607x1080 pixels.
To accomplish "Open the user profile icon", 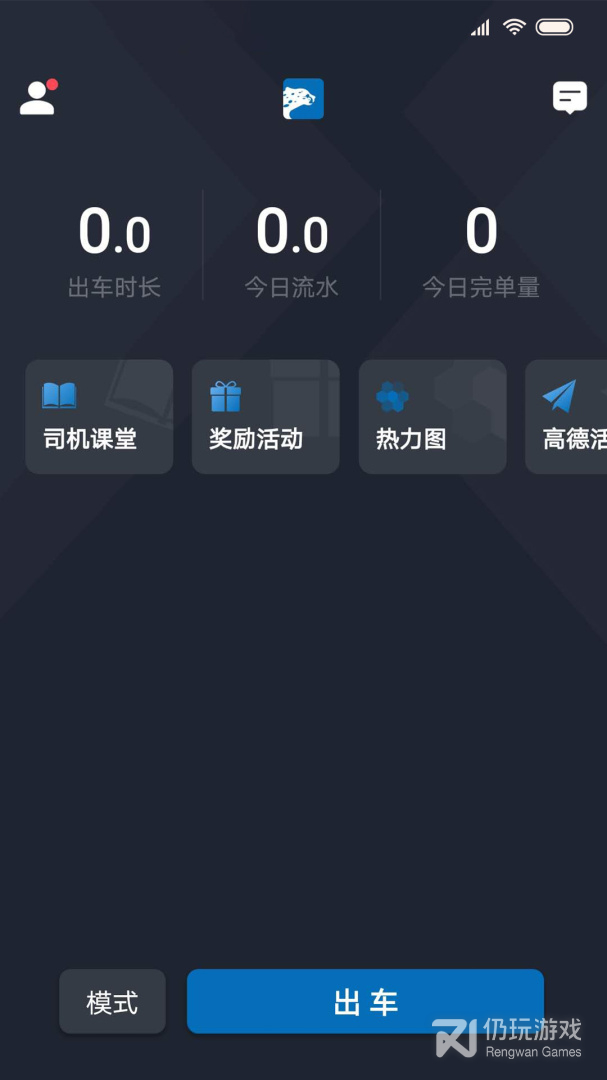I will pyautogui.click(x=38, y=98).
